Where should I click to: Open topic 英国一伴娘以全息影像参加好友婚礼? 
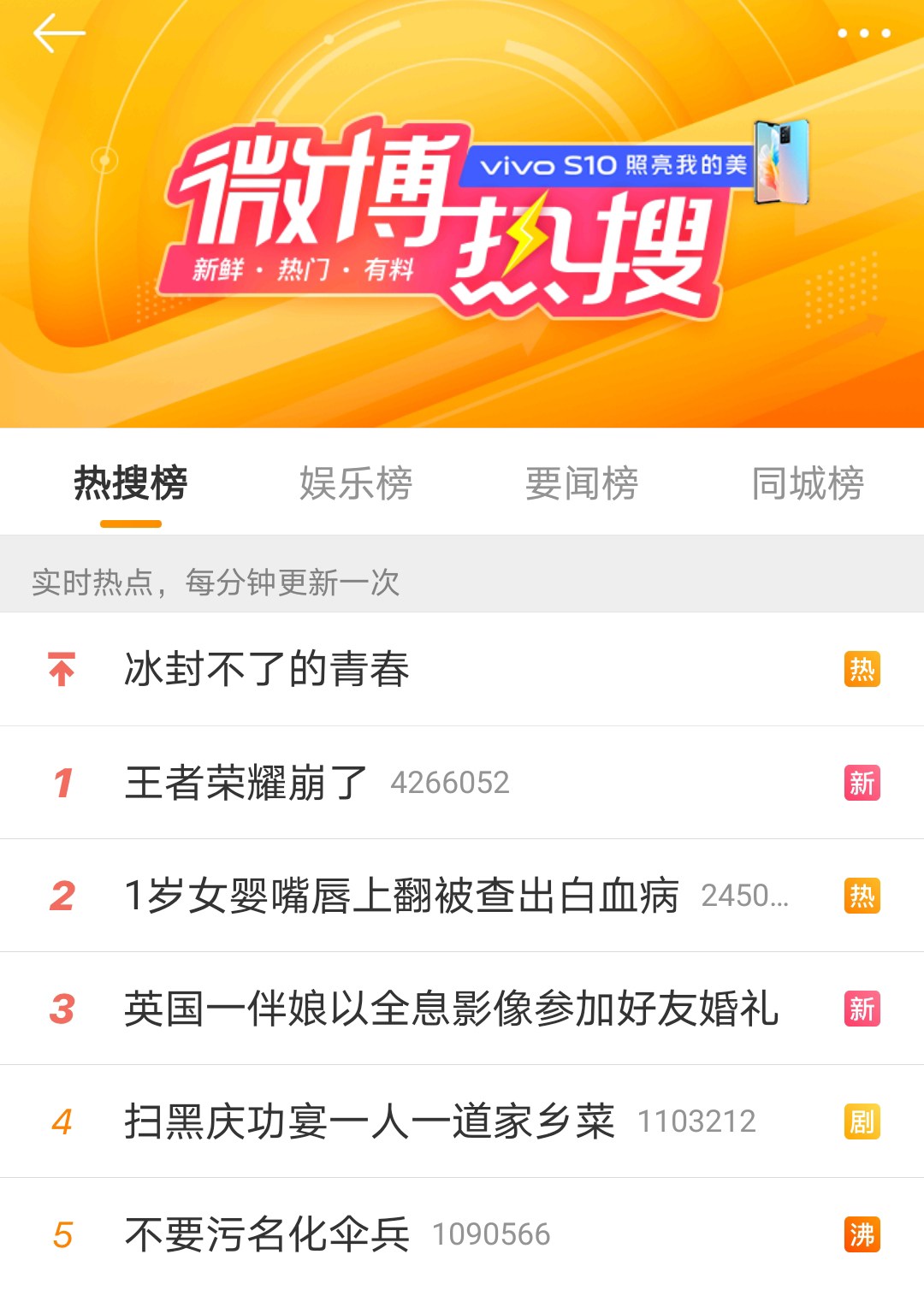[451, 1009]
